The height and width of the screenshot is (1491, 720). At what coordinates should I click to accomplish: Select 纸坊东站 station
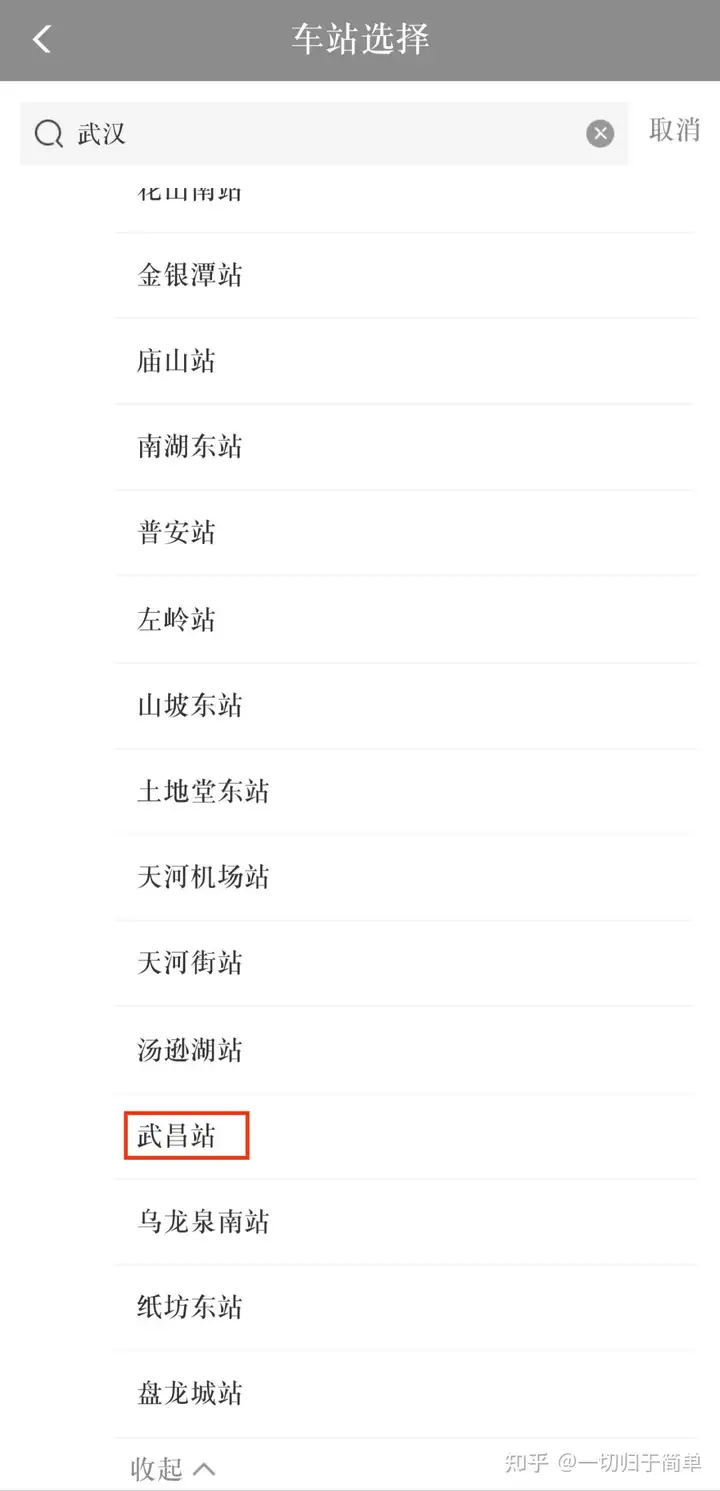pyautogui.click(x=189, y=1307)
